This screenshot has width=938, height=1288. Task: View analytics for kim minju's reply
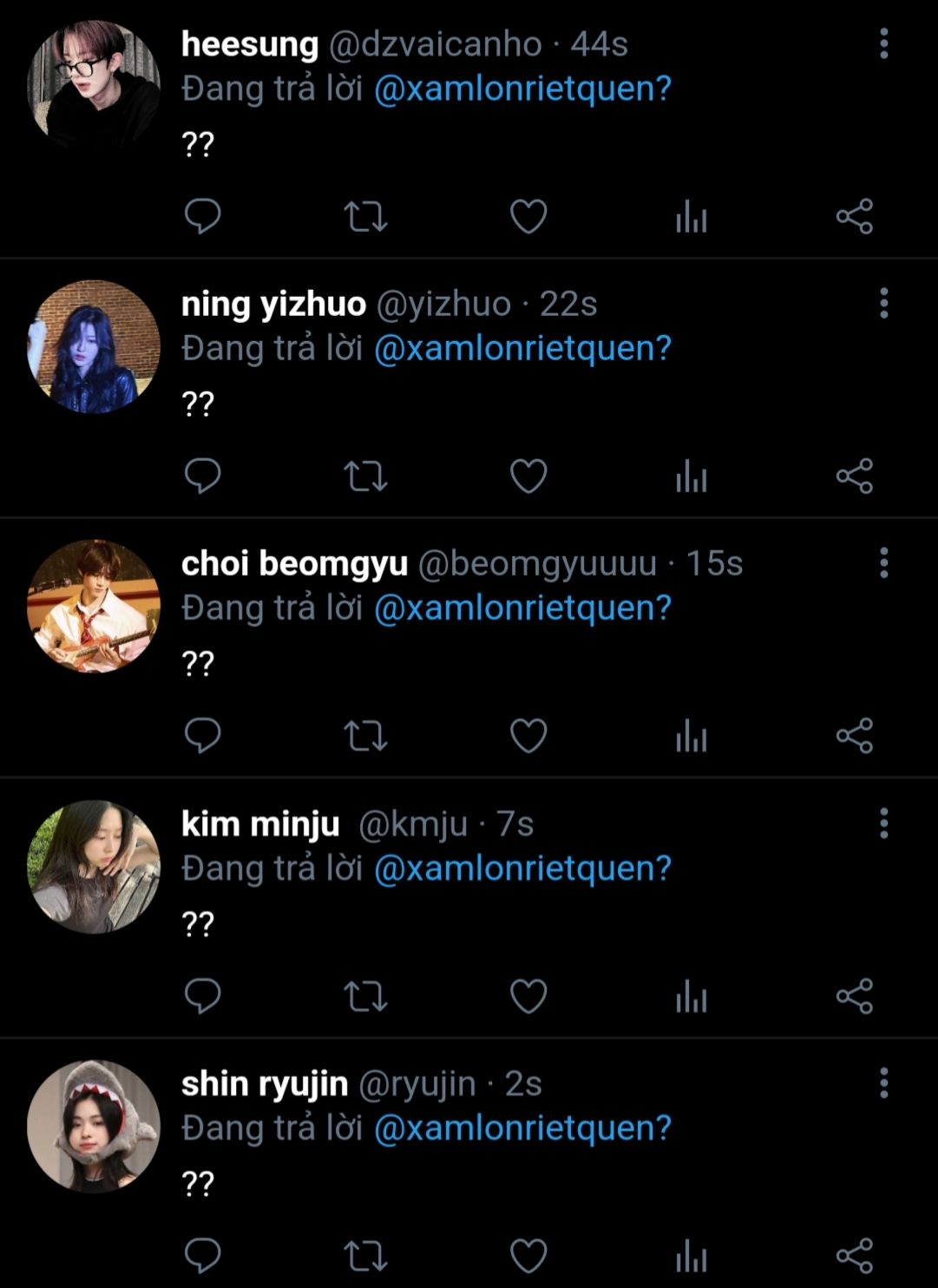tap(691, 996)
